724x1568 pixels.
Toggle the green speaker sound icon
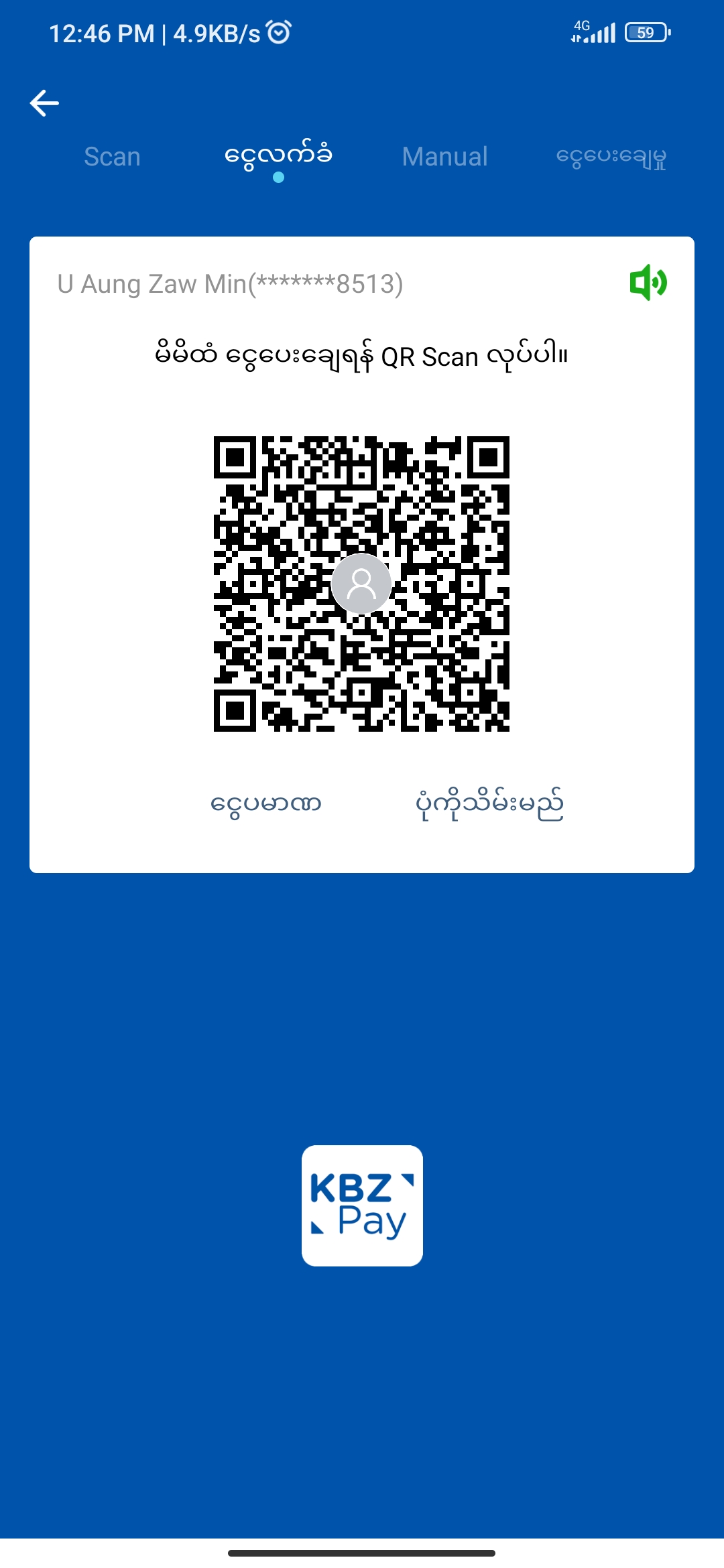(648, 283)
